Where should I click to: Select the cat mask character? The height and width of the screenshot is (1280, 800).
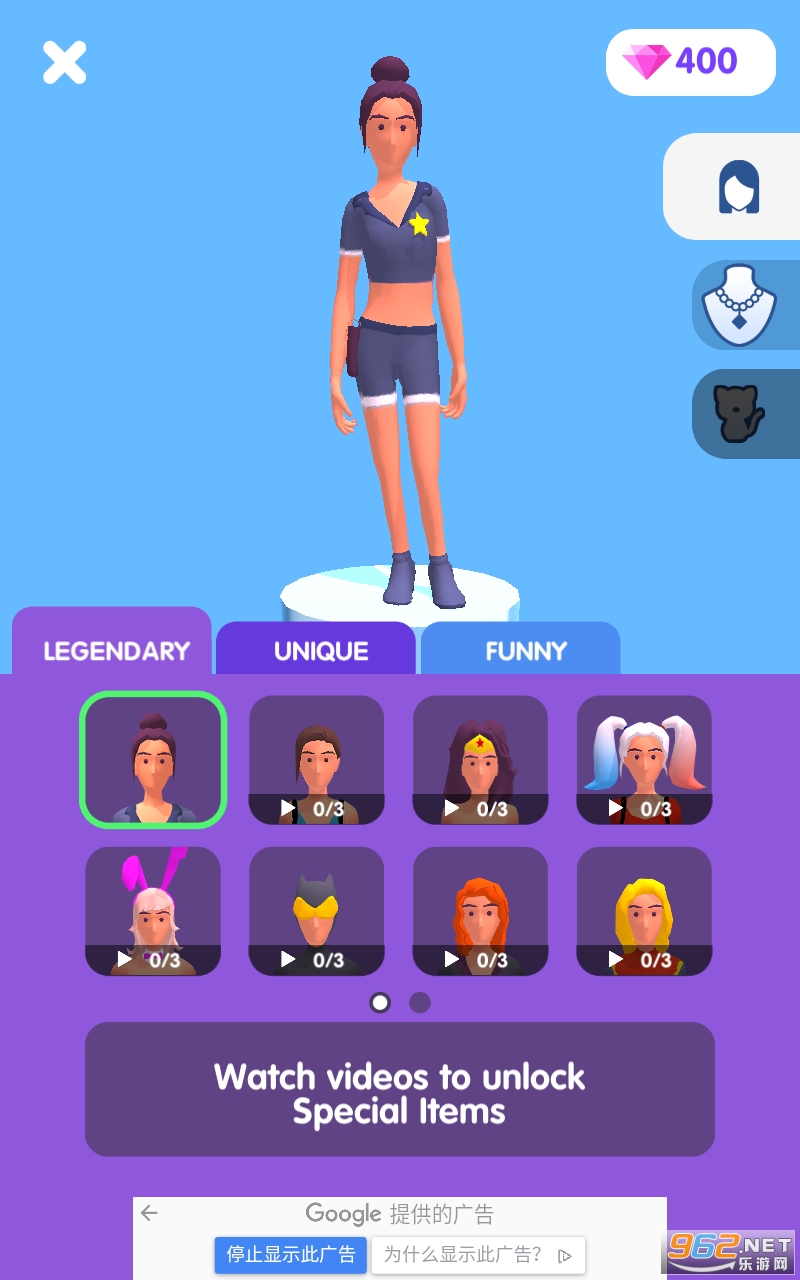click(316, 911)
